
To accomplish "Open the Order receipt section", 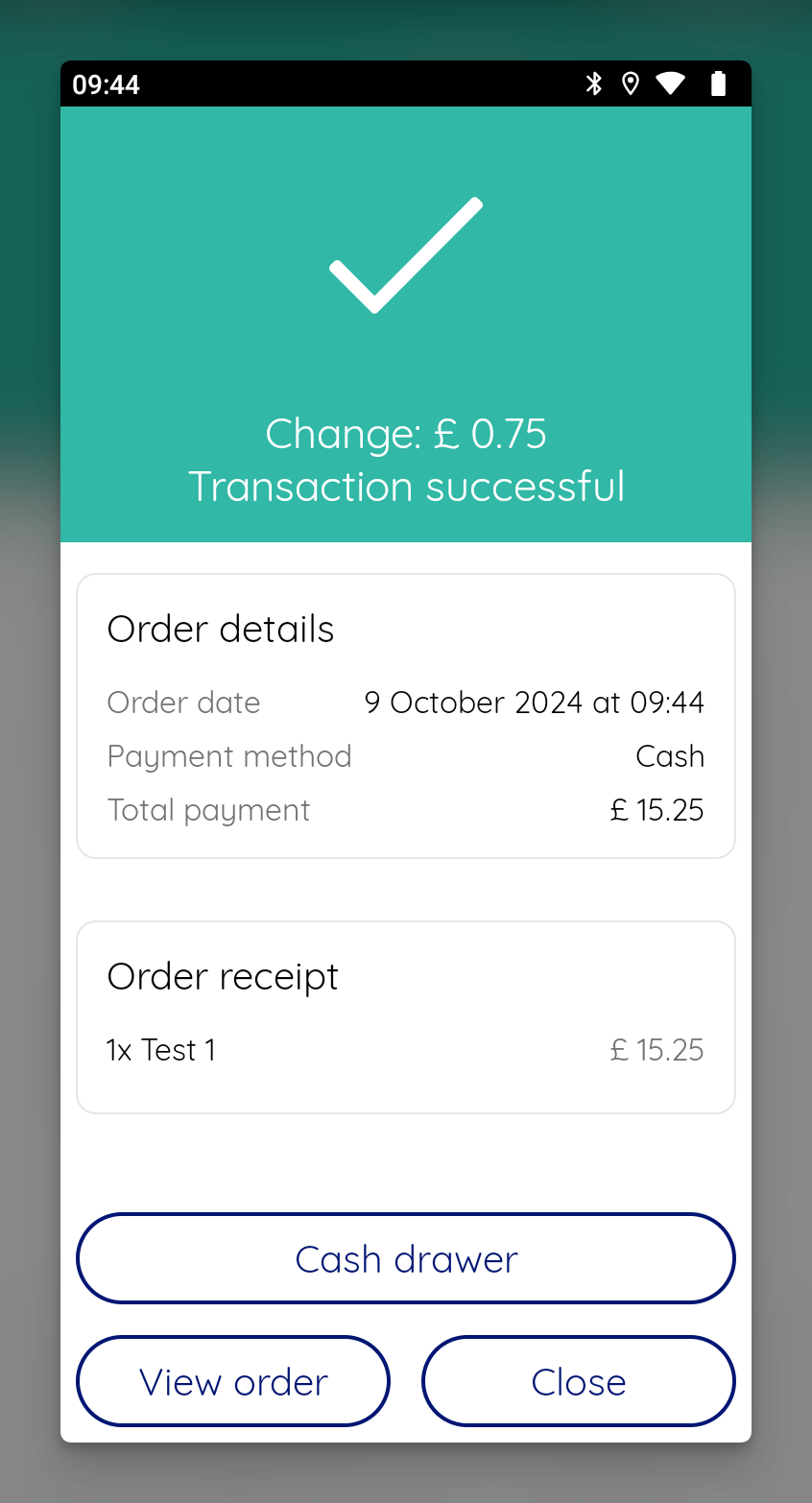I will click(x=223, y=976).
